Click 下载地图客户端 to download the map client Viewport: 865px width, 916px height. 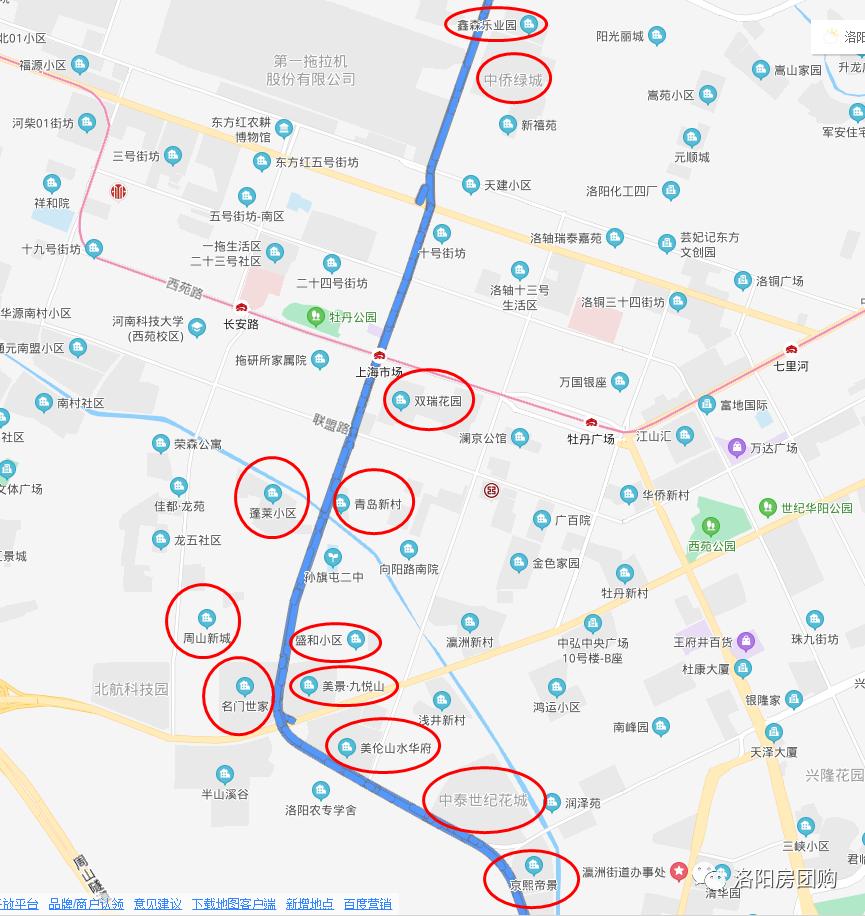236,903
